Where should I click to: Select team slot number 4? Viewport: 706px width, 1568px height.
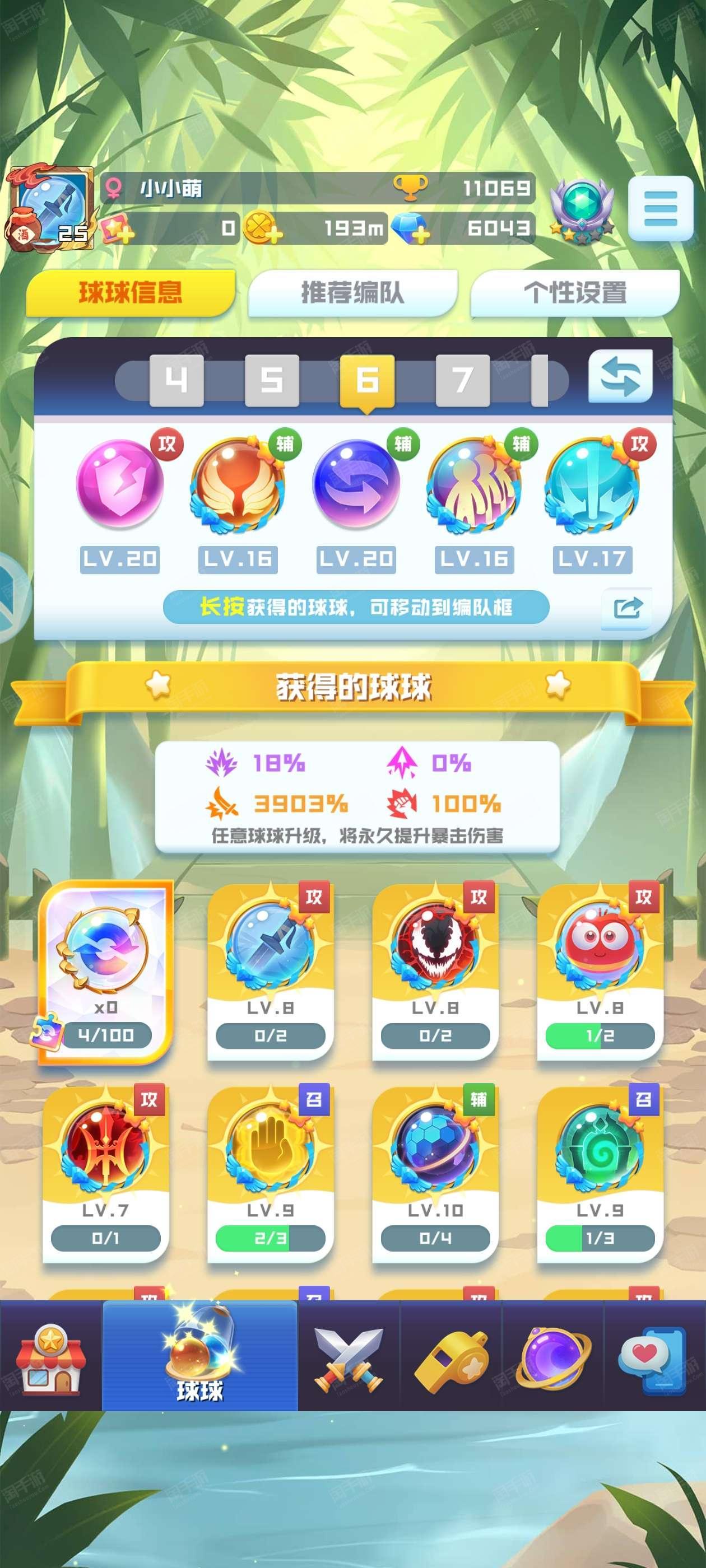(176, 380)
